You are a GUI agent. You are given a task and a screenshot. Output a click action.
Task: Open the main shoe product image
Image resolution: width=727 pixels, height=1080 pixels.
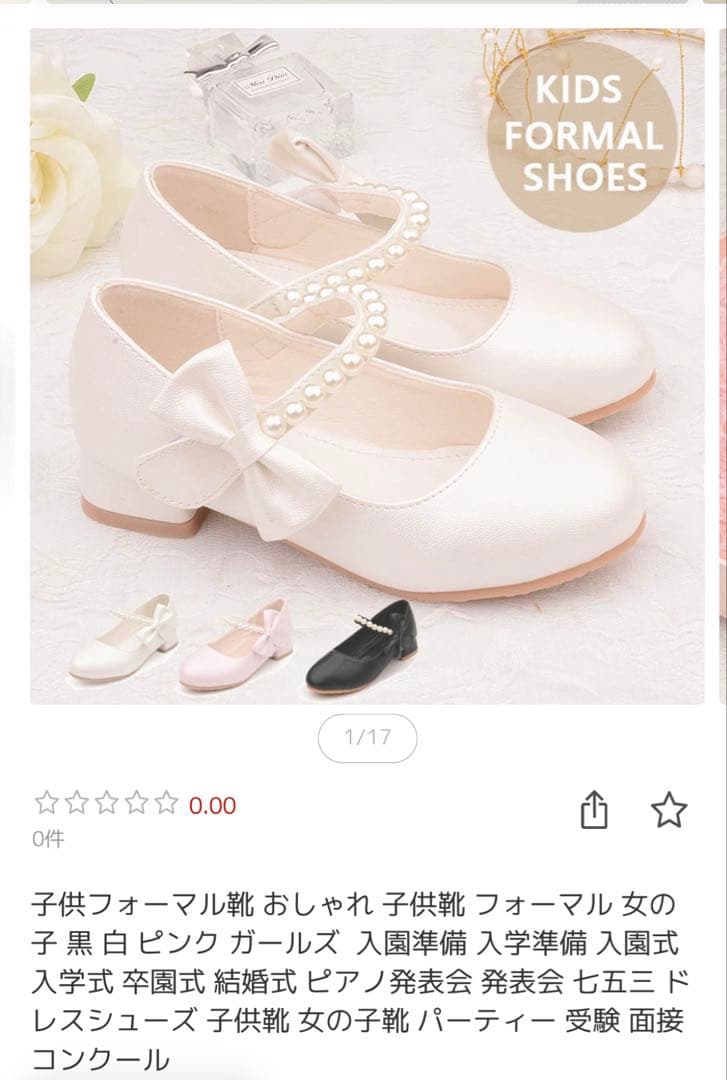coord(366,366)
